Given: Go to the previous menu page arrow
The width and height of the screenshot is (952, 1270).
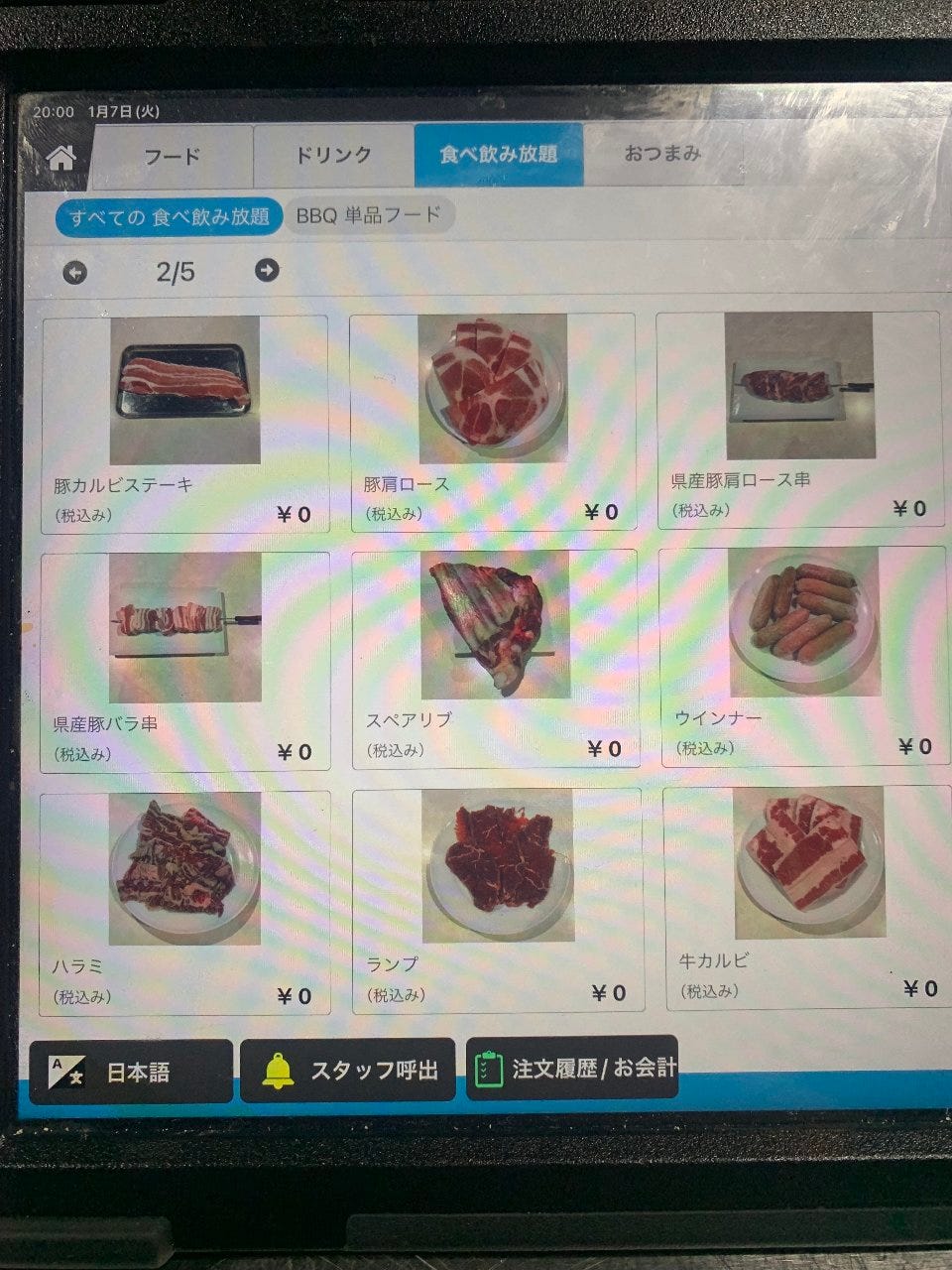Looking at the screenshot, I should (75, 272).
